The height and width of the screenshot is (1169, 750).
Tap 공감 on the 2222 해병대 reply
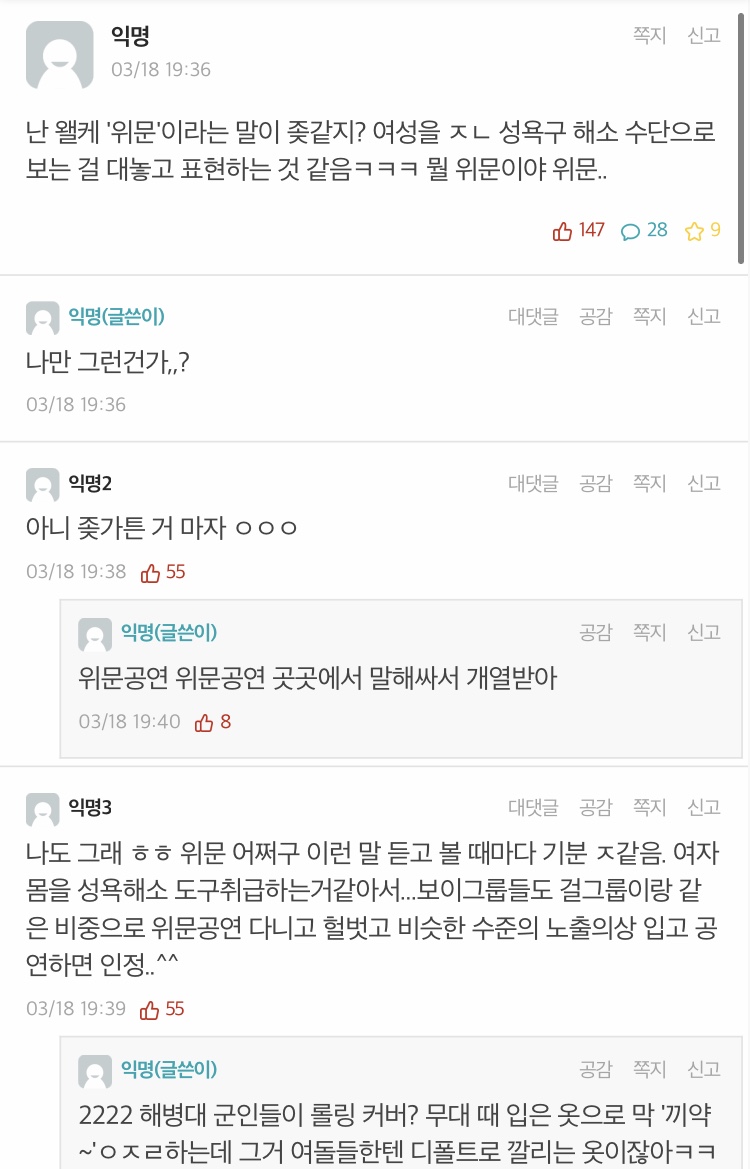(x=595, y=1069)
